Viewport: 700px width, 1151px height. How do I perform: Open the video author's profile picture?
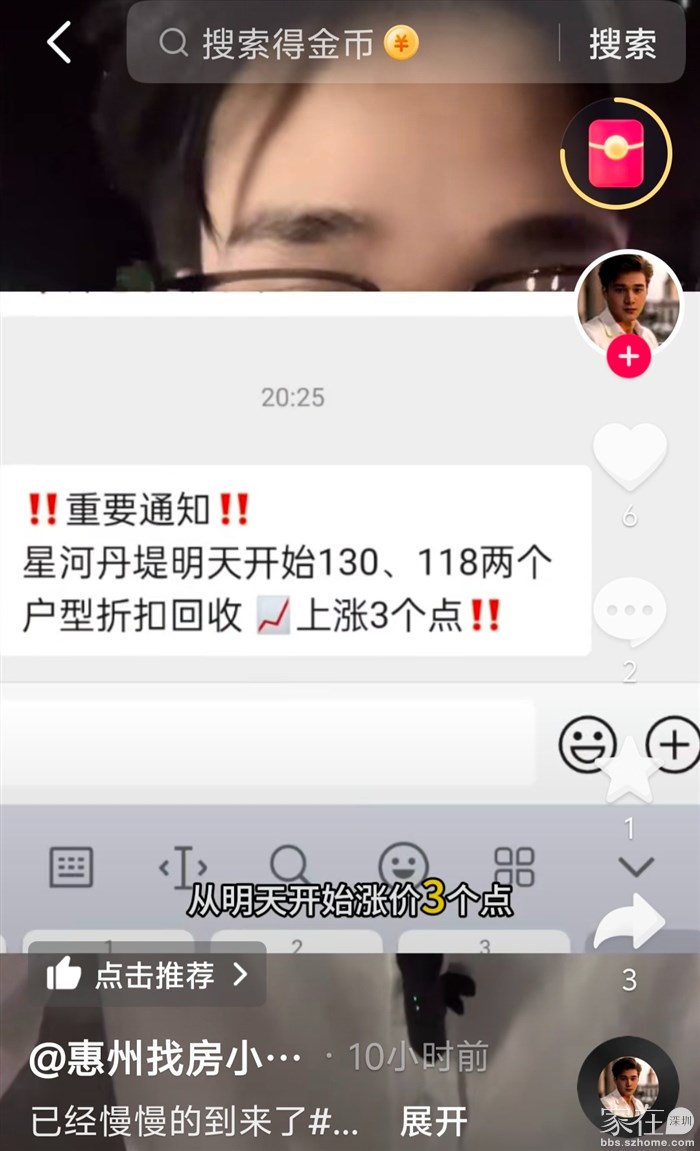[629, 300]
